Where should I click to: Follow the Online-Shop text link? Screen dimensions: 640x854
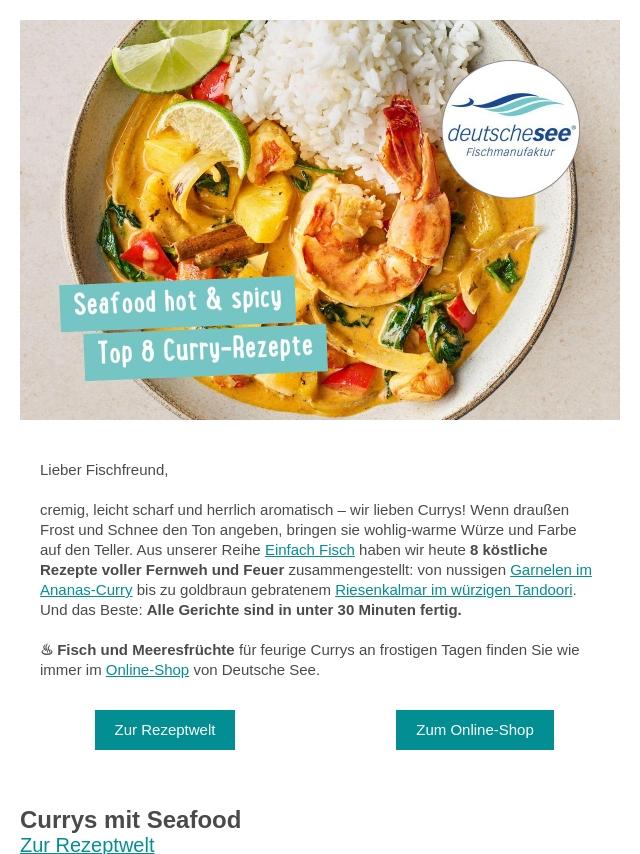pos(147,669)
